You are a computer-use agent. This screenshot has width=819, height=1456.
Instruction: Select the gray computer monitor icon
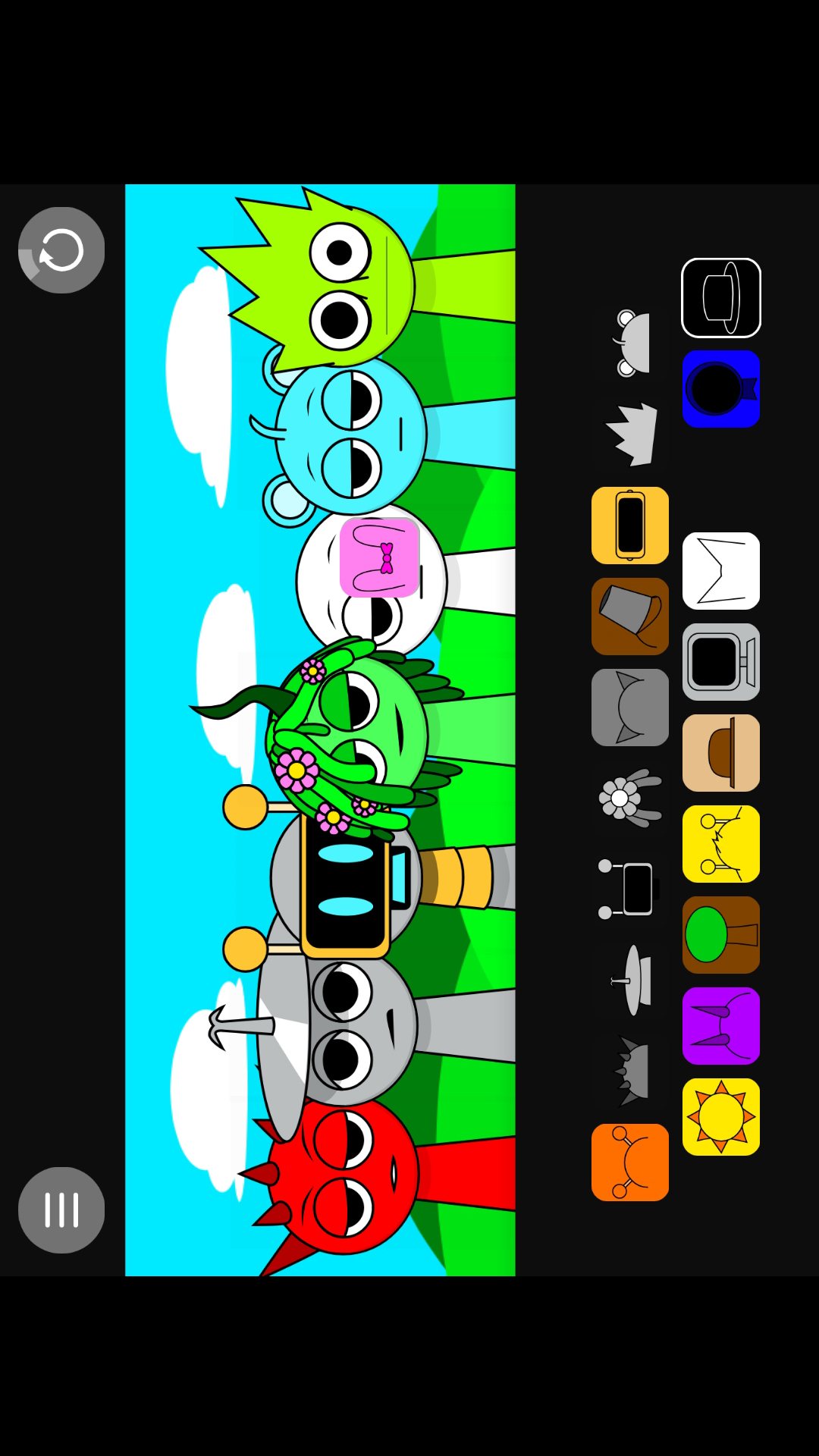click(721, 662)
